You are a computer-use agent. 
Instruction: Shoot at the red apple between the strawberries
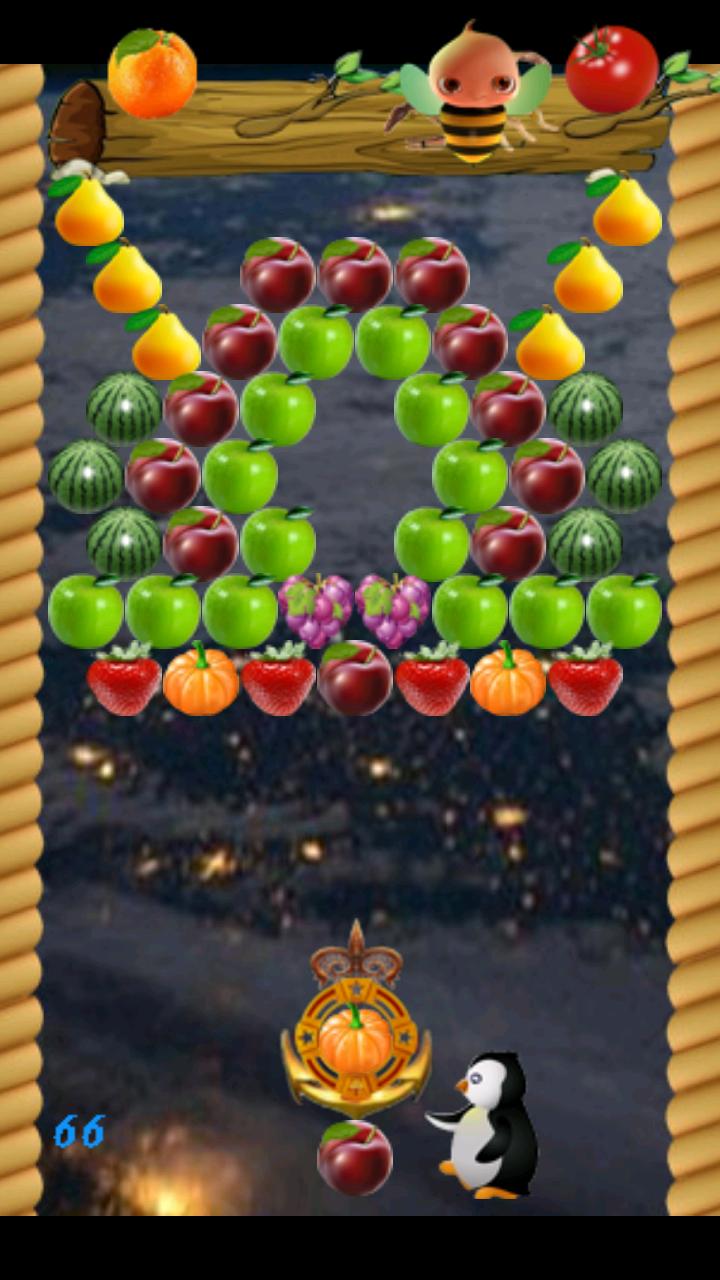click(355, 679)
